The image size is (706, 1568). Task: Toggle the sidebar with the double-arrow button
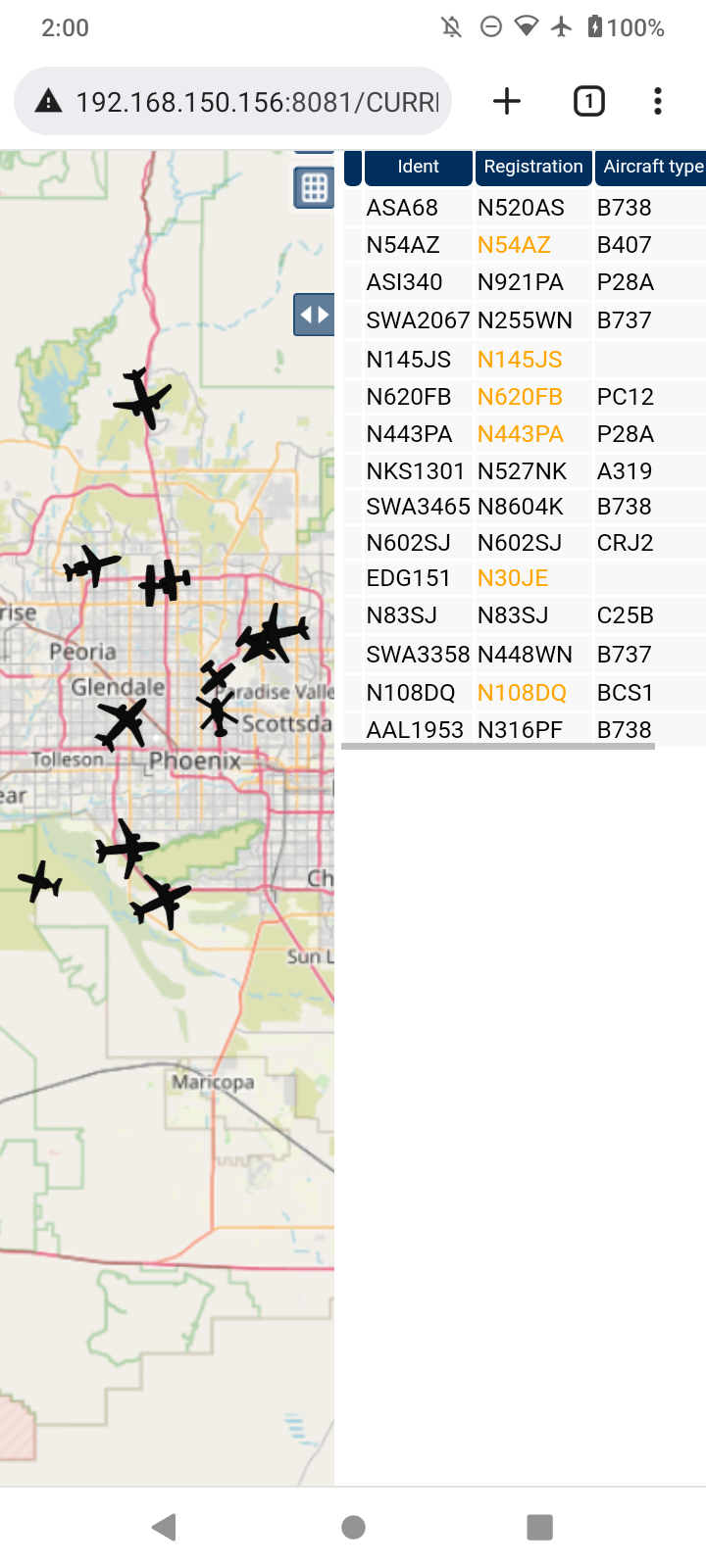coord(314,315)
